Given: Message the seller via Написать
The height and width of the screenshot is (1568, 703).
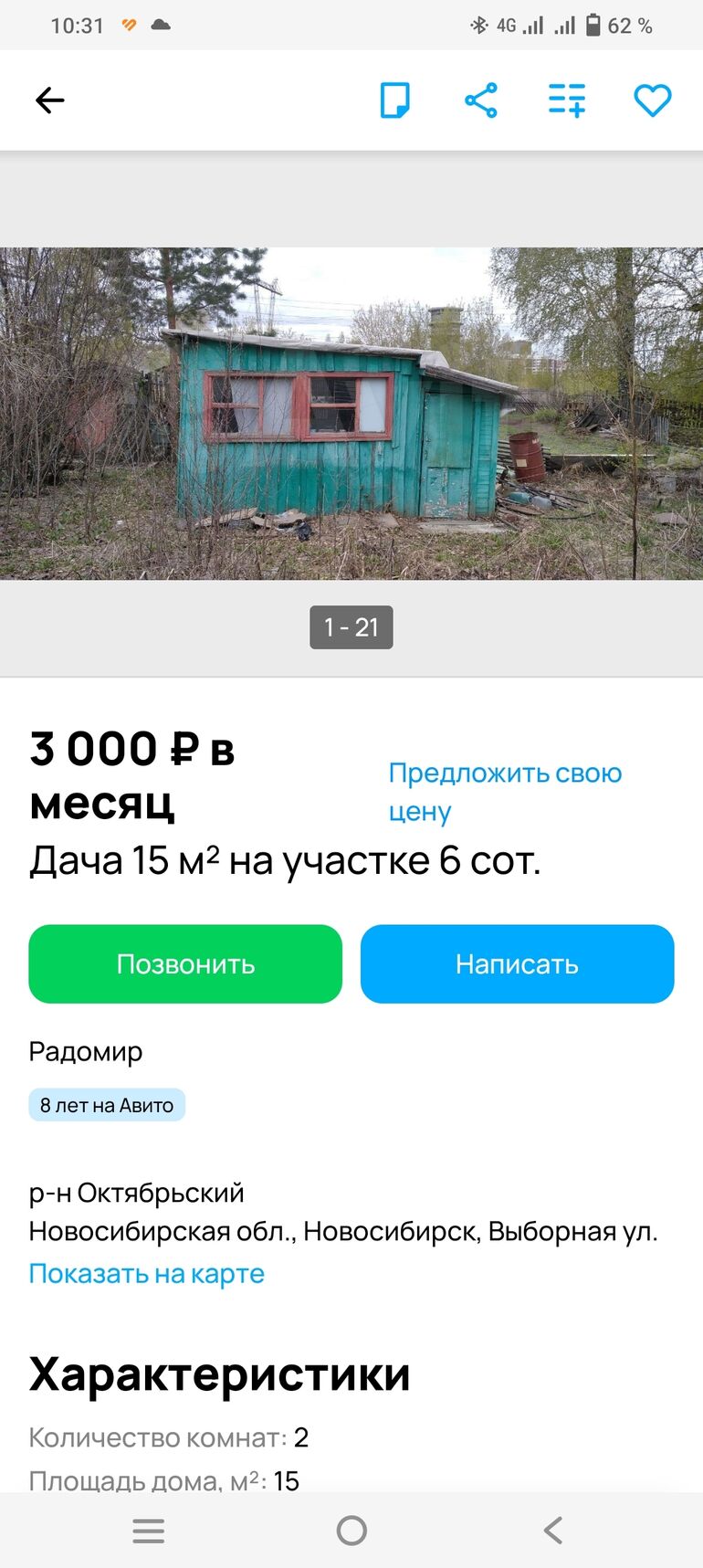Looking at the screenshot, I should point(517,964).
